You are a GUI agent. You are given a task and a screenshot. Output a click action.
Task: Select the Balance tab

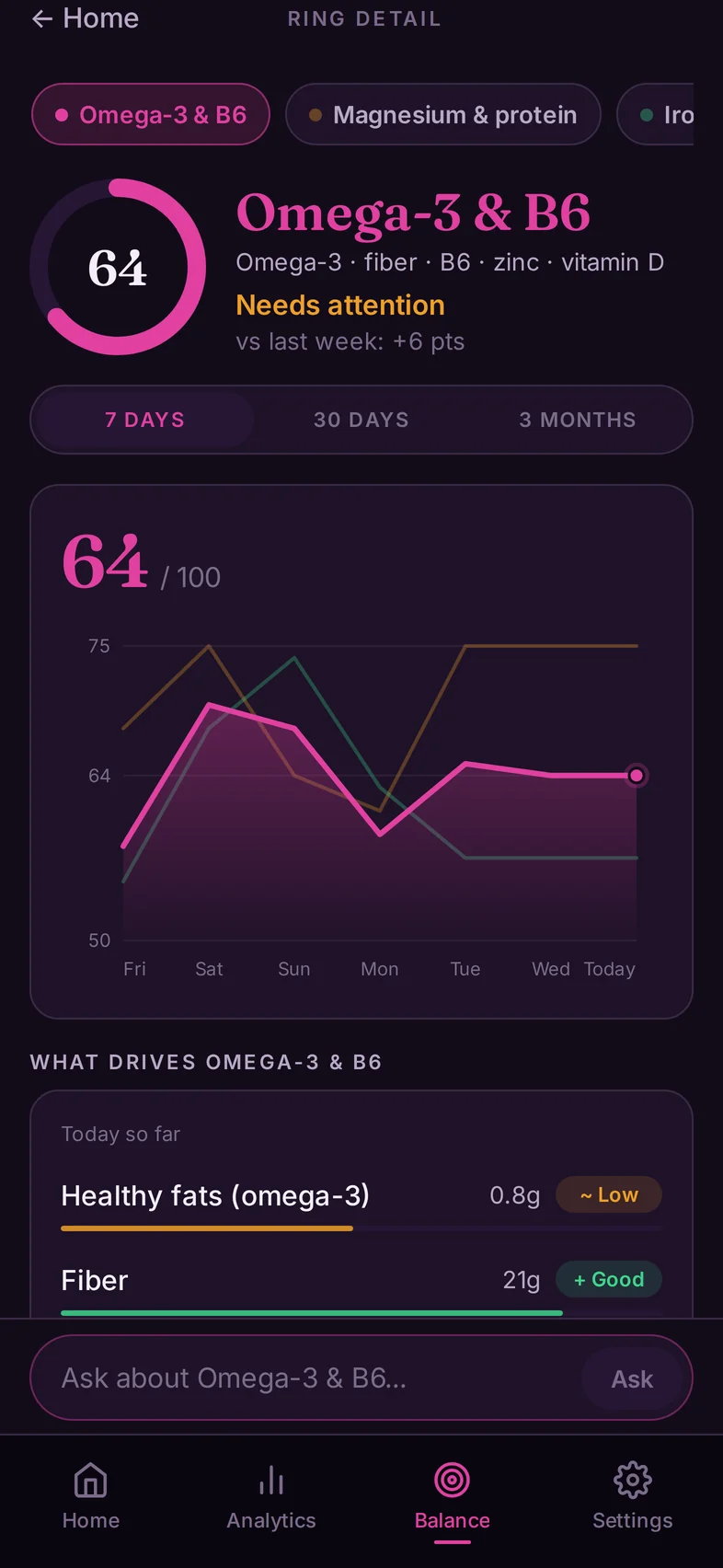pos(453,1496)
